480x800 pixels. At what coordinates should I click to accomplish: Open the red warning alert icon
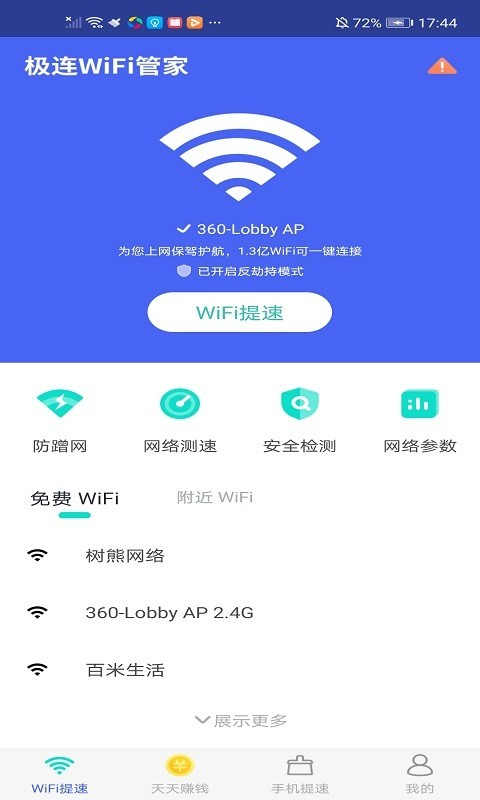[442, 66]
